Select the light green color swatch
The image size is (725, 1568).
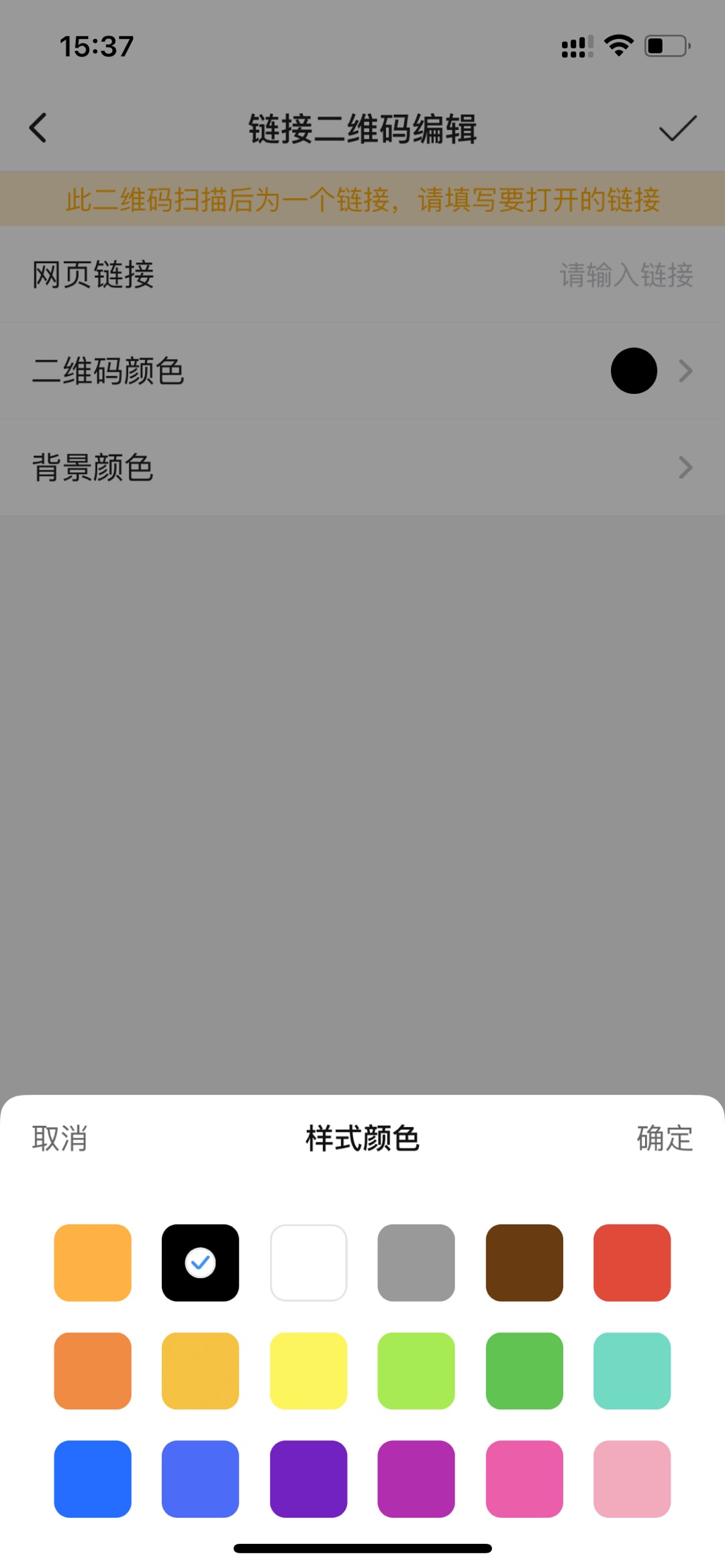[x=416, y=1371]
